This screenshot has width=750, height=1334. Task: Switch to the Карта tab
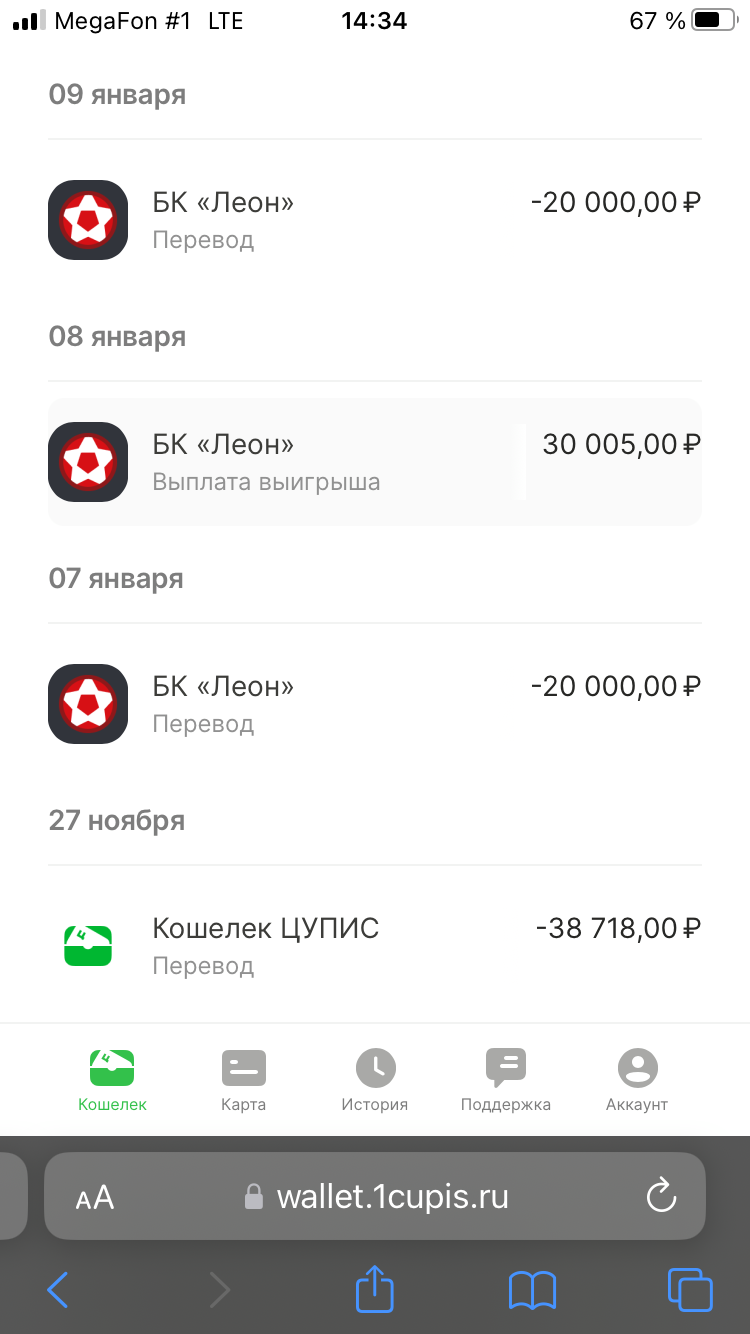pos(243,1080)
